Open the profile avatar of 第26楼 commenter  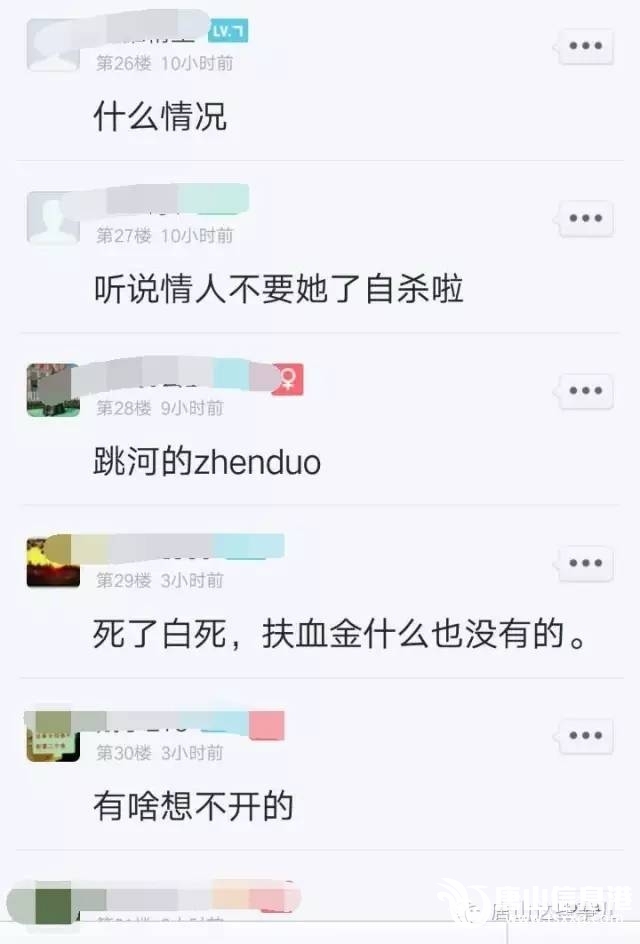pos(52,46)
